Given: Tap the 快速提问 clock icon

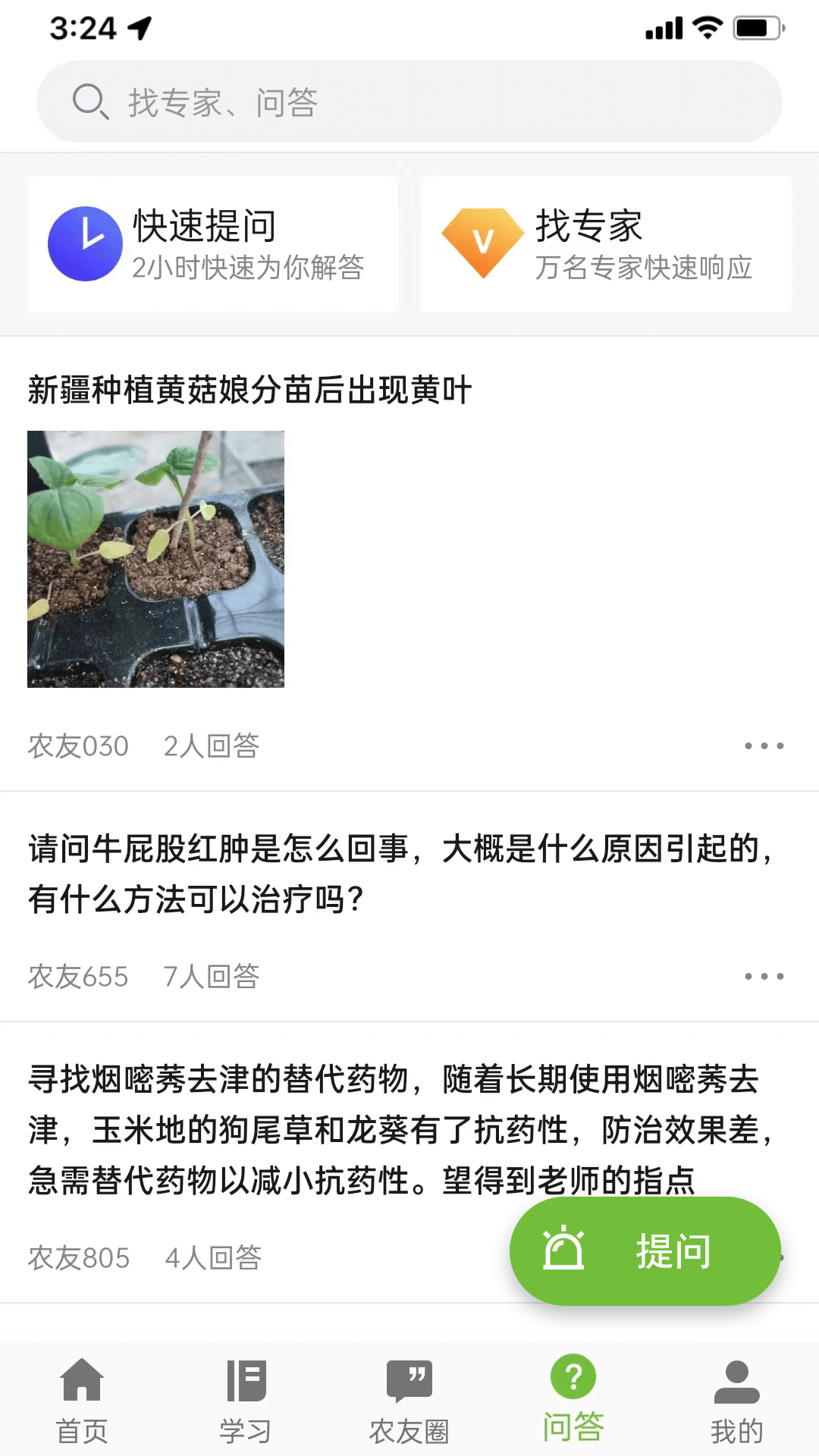Looking at the screenshot, I should click(84, 243).
